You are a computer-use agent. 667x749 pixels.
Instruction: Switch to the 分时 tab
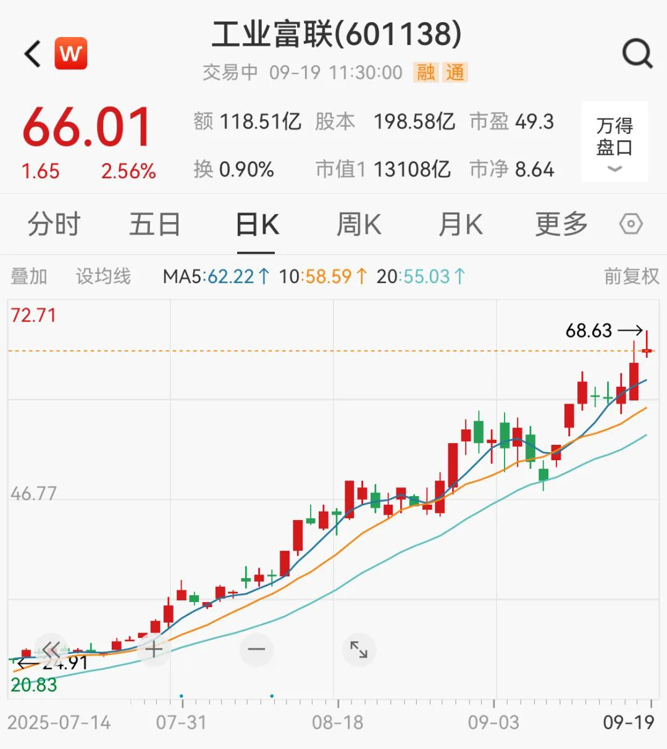coord(54,224)
